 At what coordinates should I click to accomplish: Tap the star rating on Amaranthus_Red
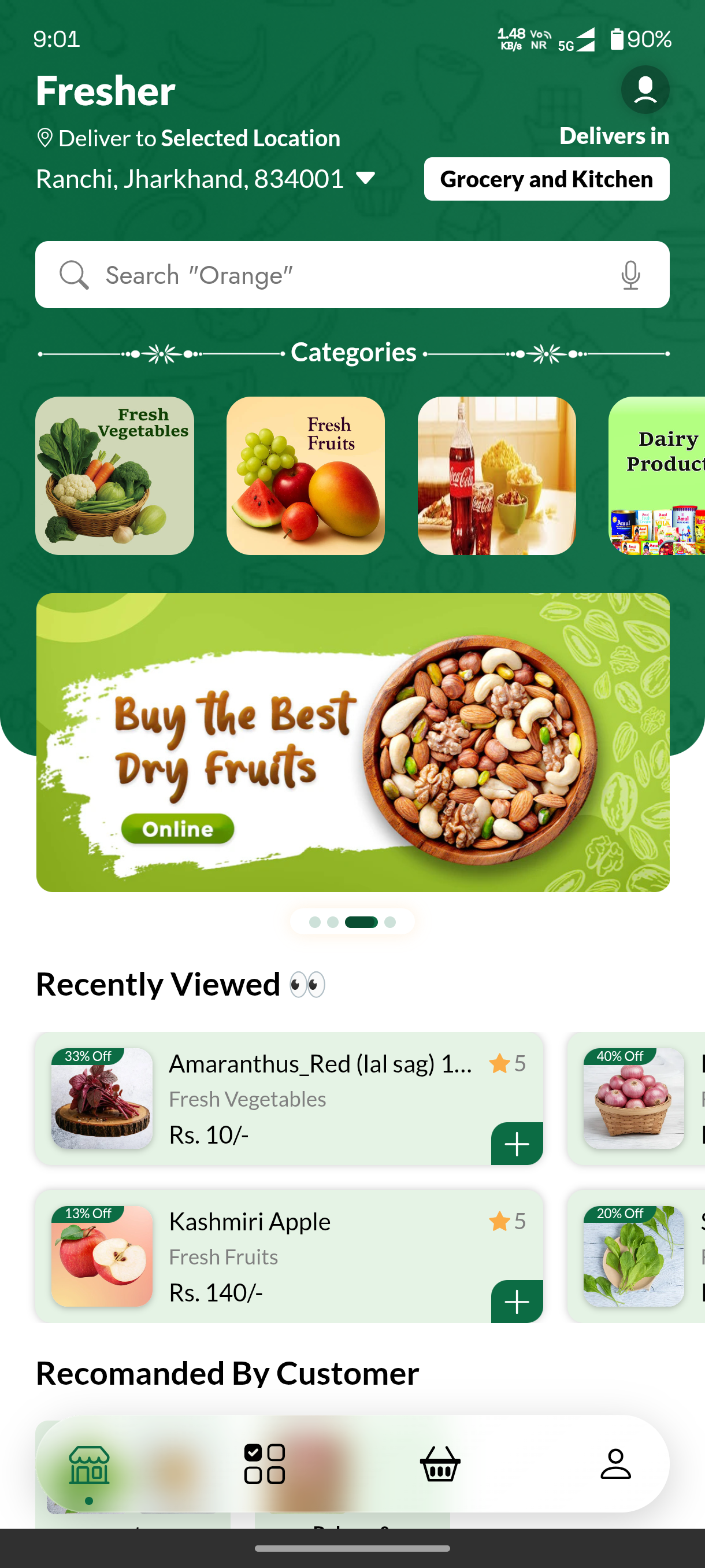tap(500, 1064)
